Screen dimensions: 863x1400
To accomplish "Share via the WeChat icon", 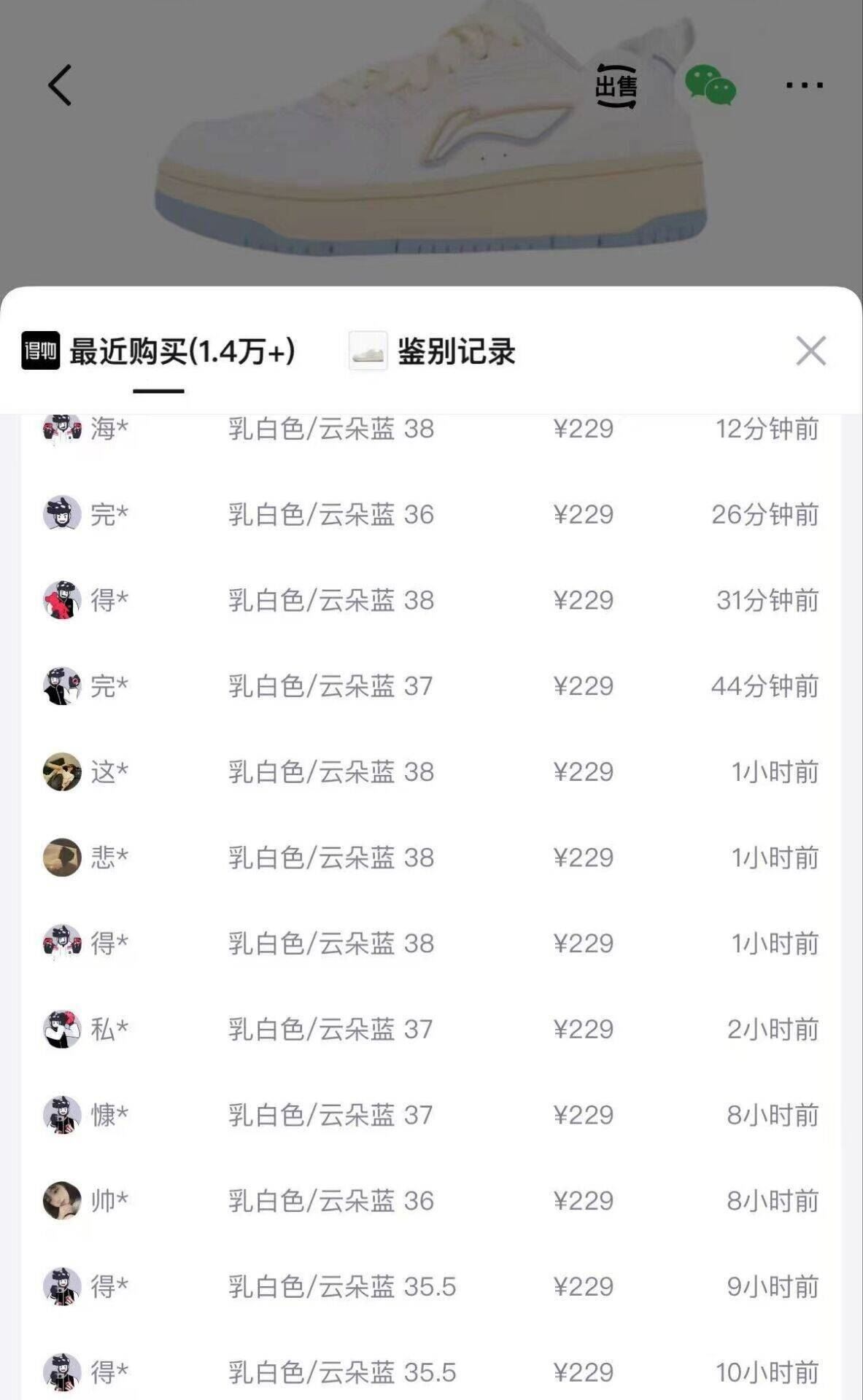I will (710, 85).
